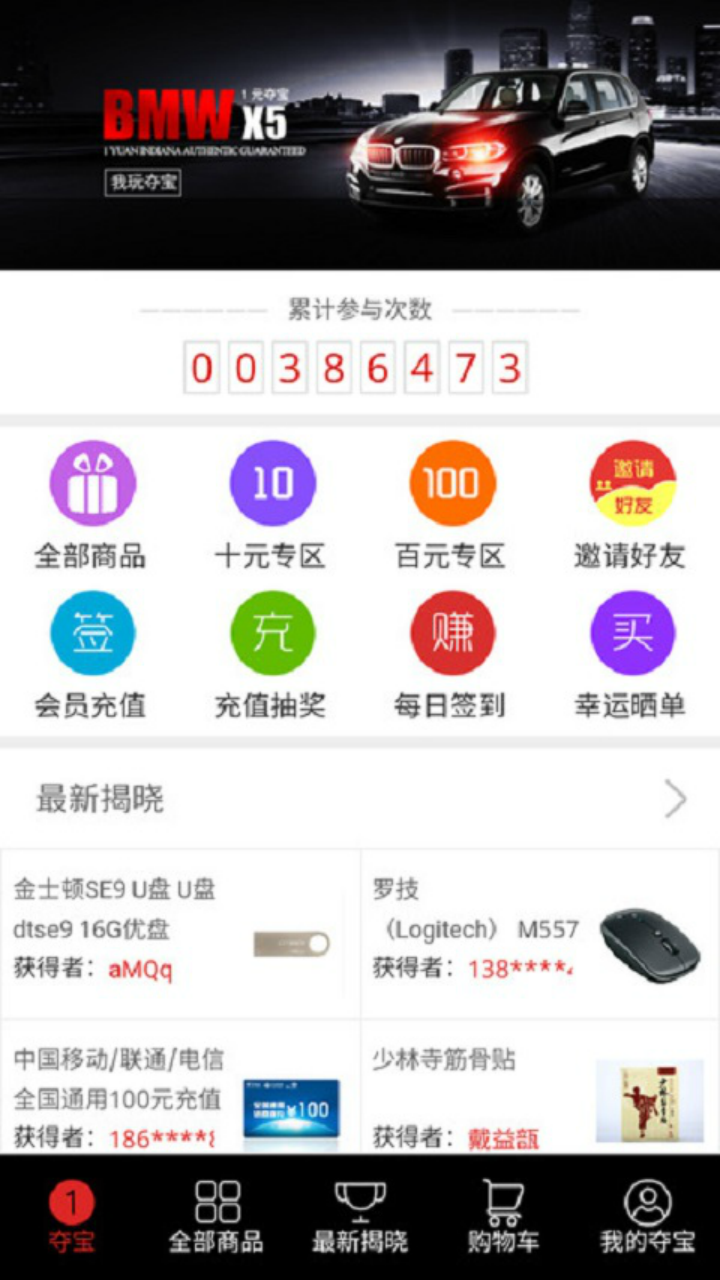Switch to 最新揭晓 tab in bottom bar
The width and height of the screenshot is (720, 1280).
360,1217
